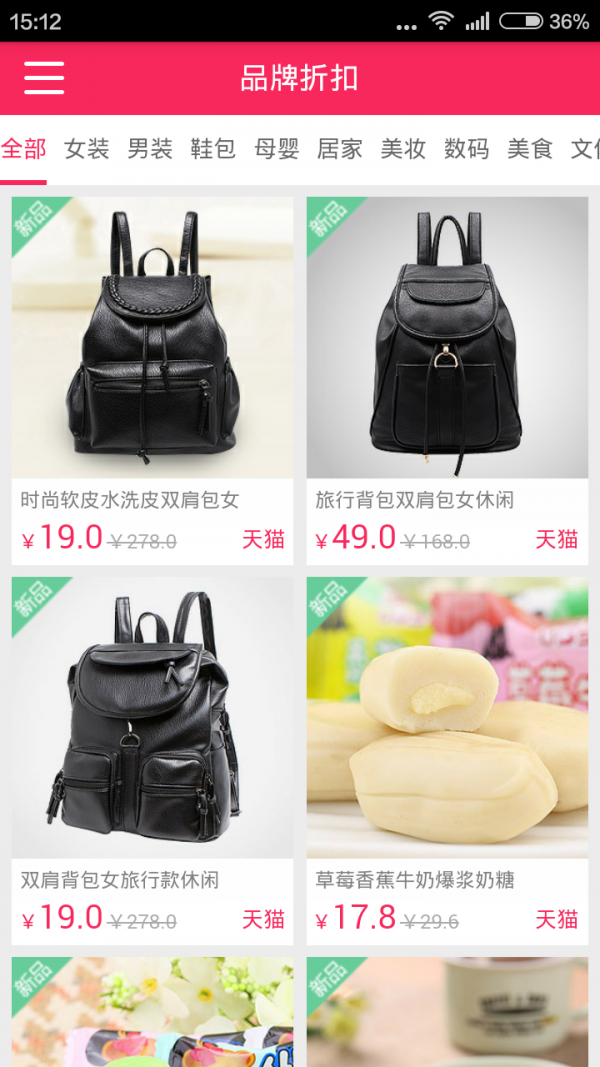Open the 美妆 category tab

(403, 150)
